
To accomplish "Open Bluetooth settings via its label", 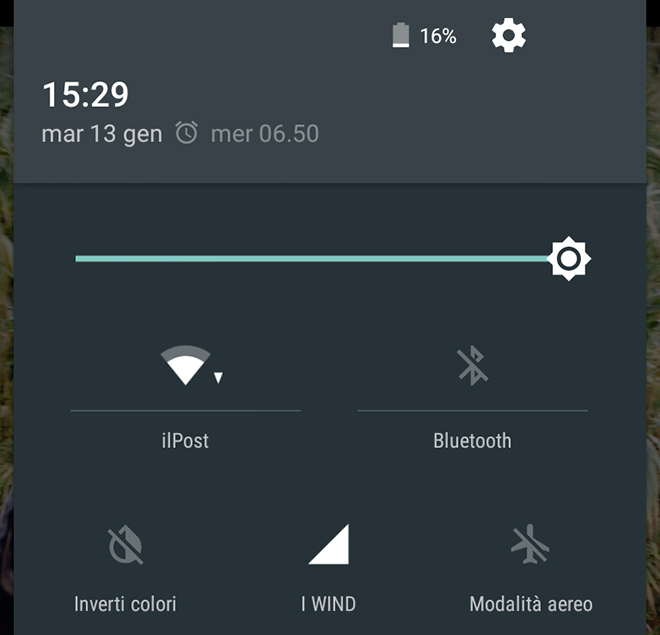I will click(x=472, y=441).
